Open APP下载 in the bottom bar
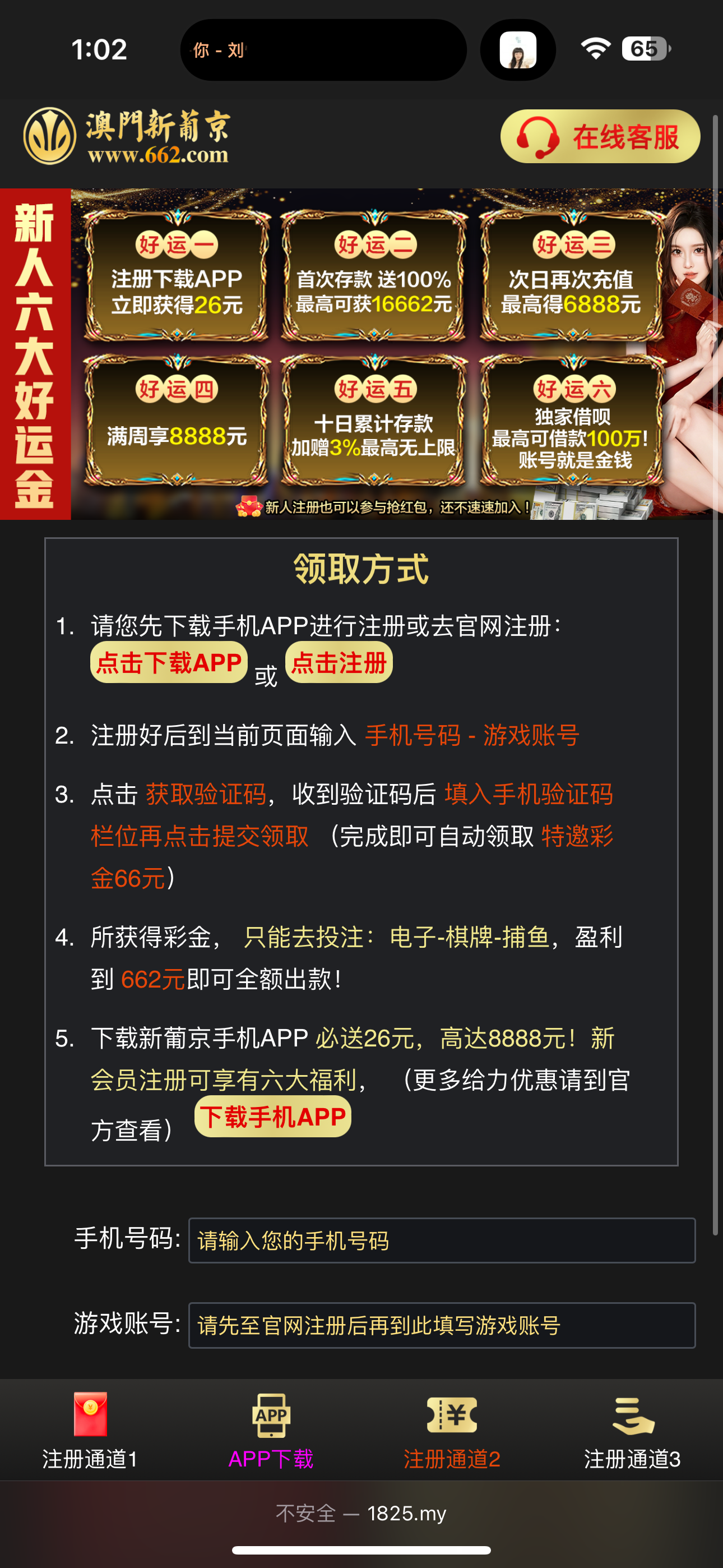723x1568 pixels. (x=271, y=1431)
